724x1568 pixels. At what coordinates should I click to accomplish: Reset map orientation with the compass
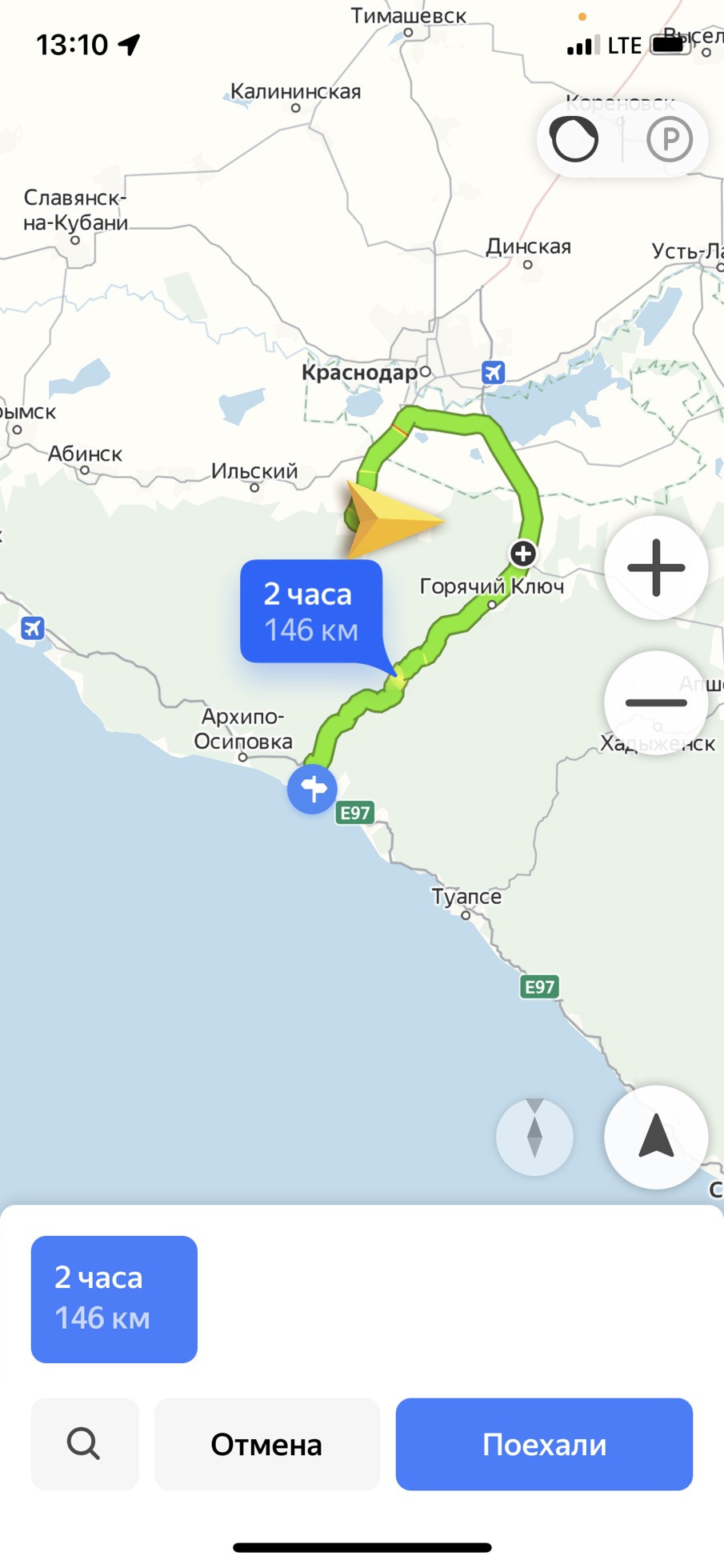coord(534,1137)
